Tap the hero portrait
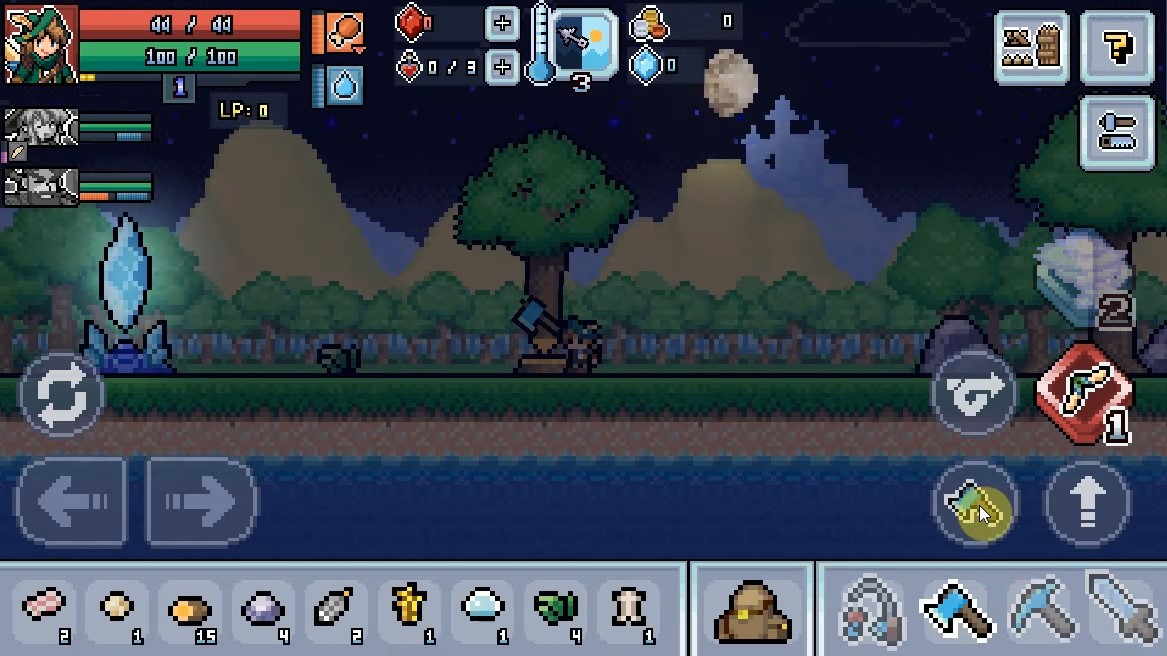The width and height of the screenshot is (1167, 656). [41, 44]
